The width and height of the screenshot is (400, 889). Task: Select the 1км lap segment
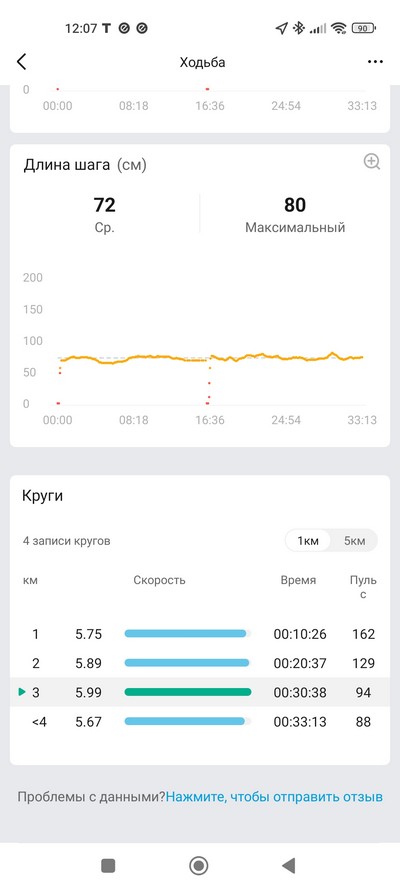[x=308, y=541]
